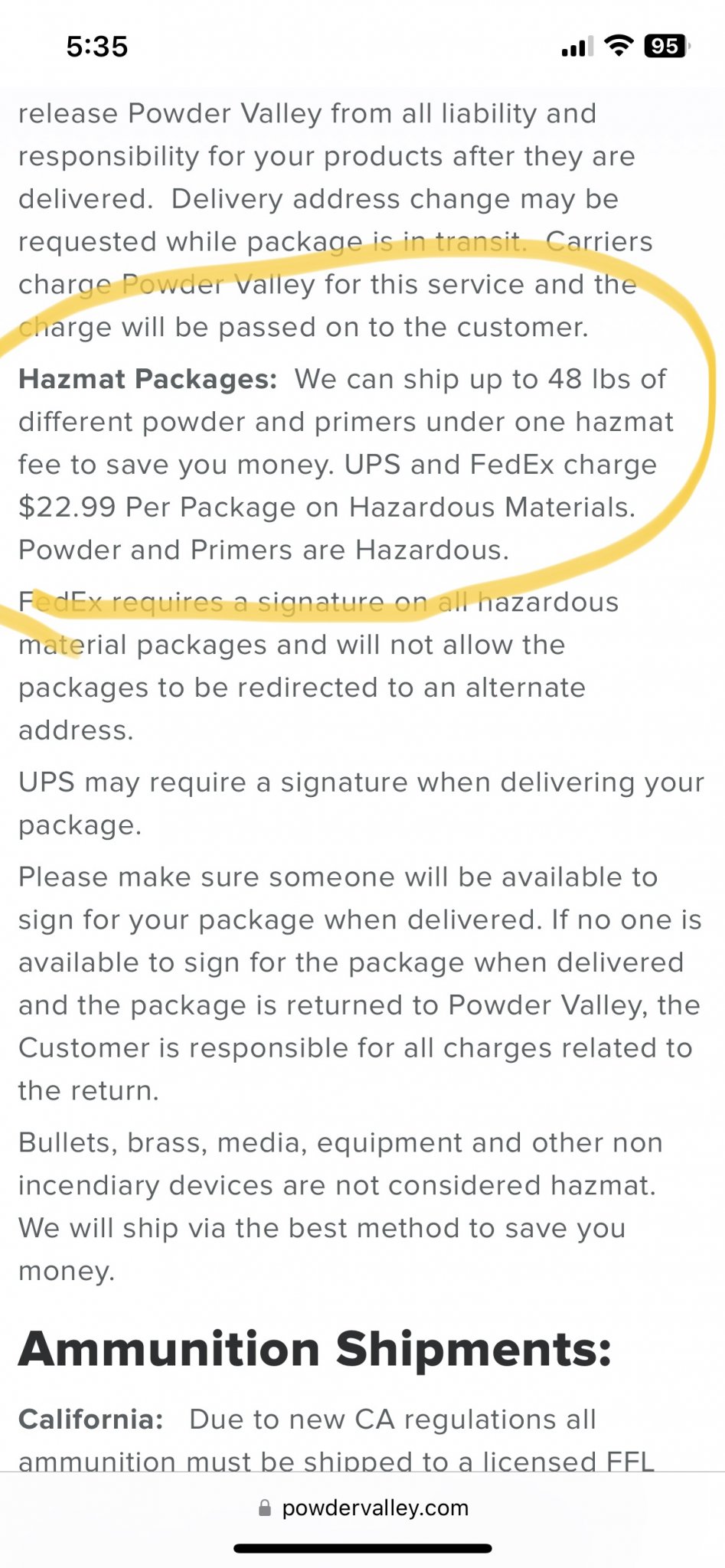This screenshot has height=1568, width=725.
Task: Tap the powdervalley.com address bar
Action: [363, 1508]
